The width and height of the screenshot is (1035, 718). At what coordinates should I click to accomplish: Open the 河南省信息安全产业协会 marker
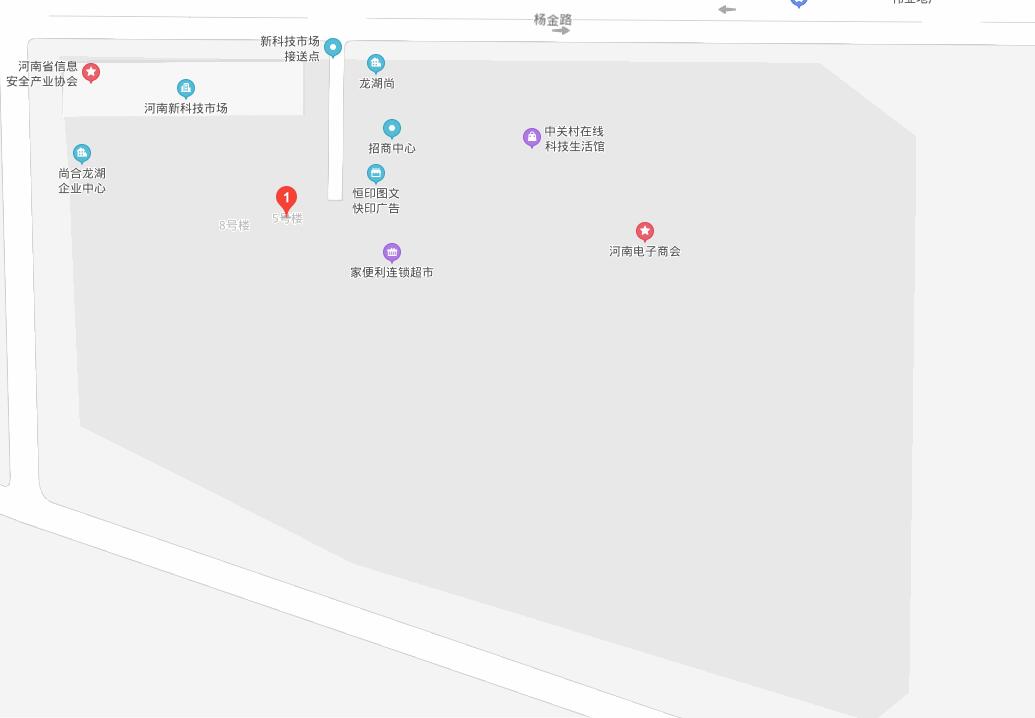tap(91, 72)
